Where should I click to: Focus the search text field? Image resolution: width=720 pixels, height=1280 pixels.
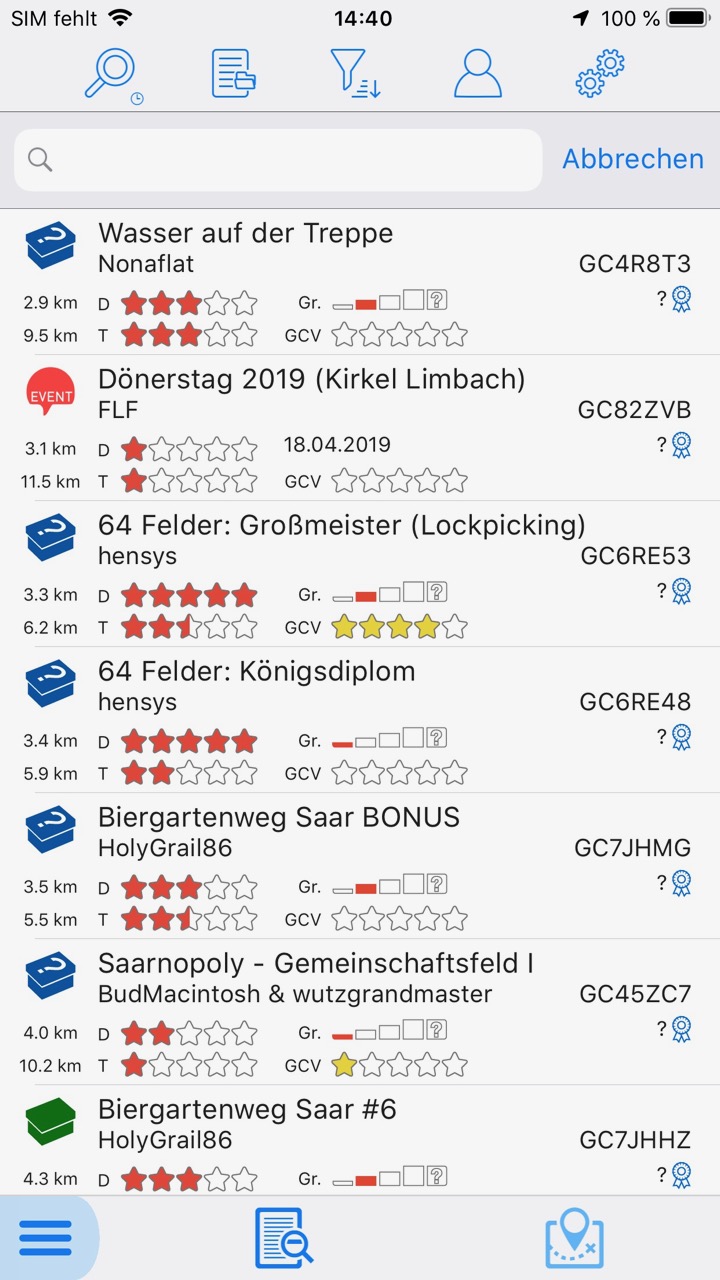pyautogui.click(x=278, y=159)
